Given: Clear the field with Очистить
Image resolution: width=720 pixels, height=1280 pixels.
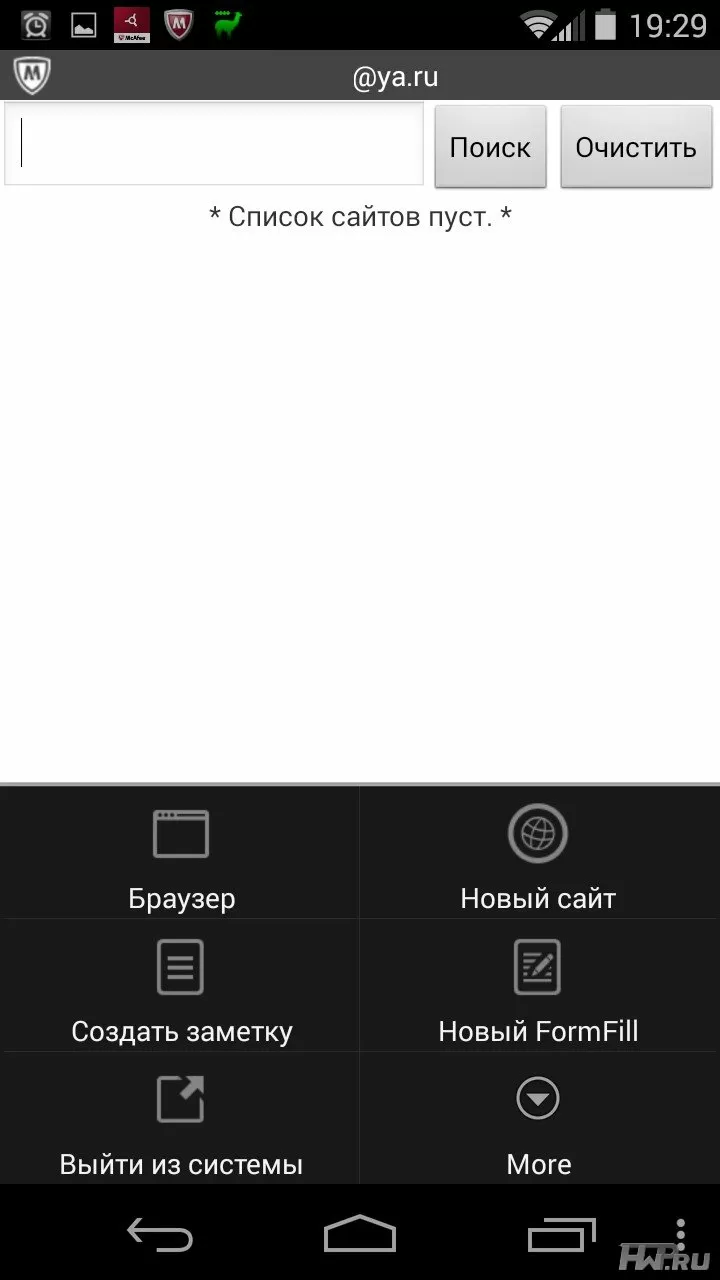Looking at the screenshot, I should [x=636, y=147].
